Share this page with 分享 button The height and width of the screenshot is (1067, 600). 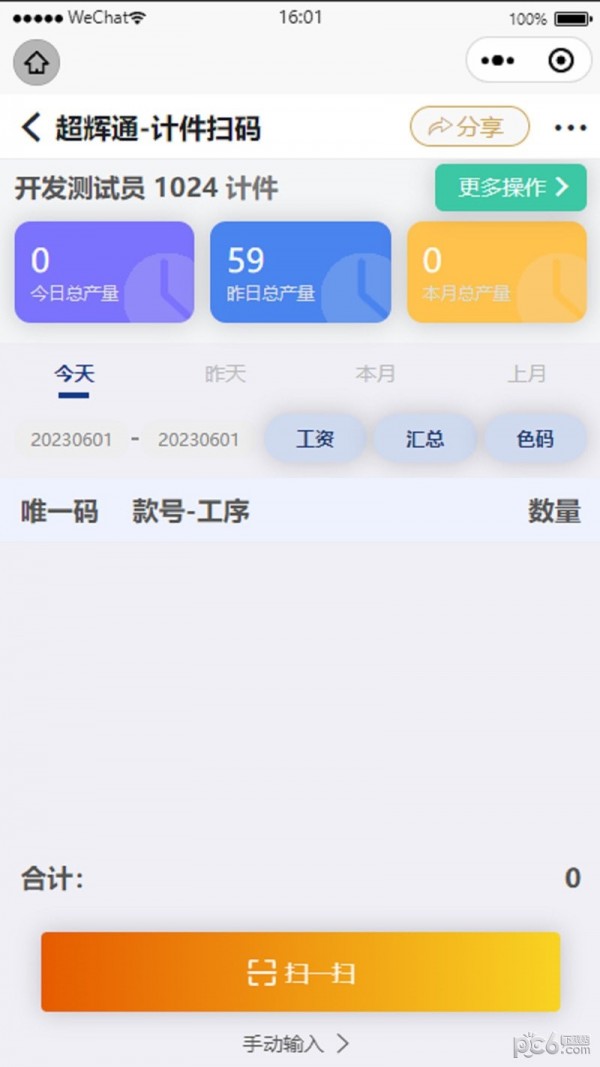469,127
